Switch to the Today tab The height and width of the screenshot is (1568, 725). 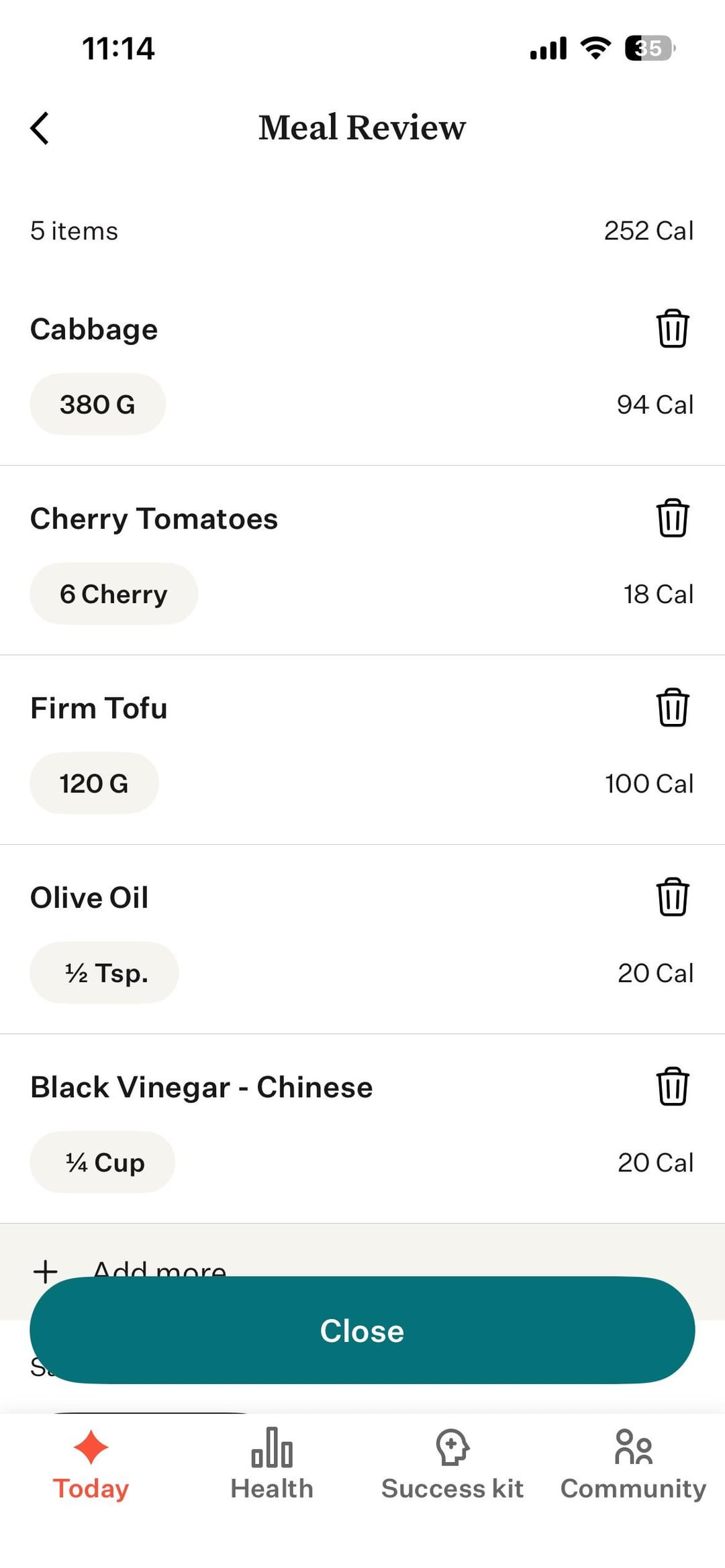pyautogui.click(x=91, y=1466)
